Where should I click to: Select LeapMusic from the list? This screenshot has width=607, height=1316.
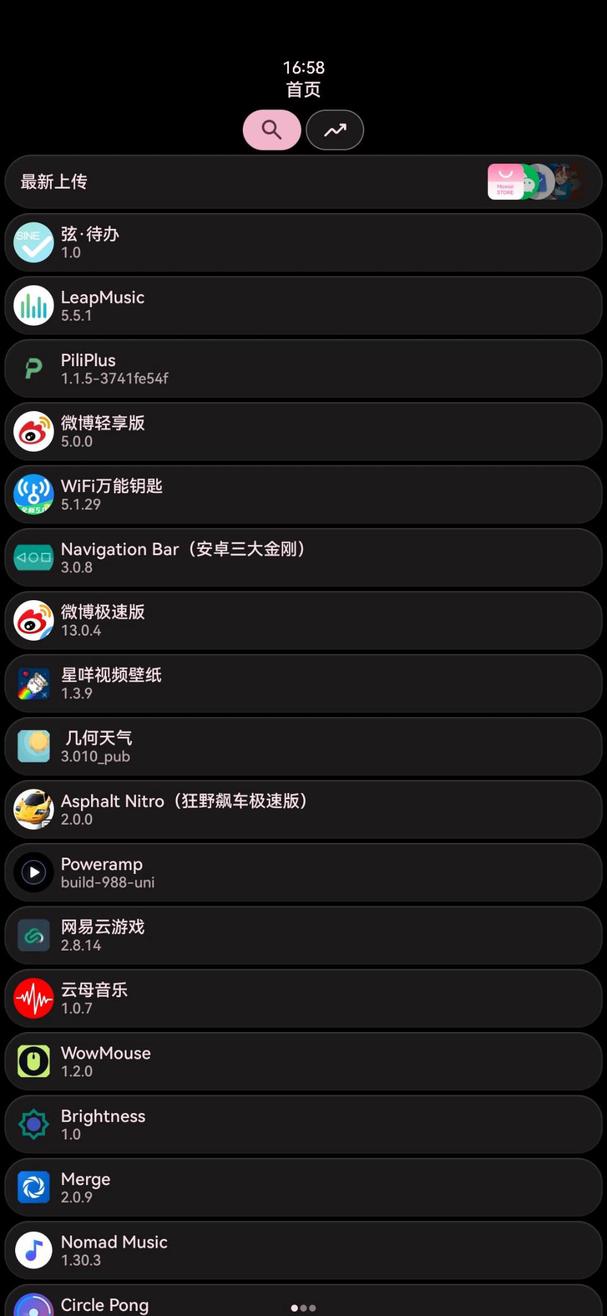303,306
